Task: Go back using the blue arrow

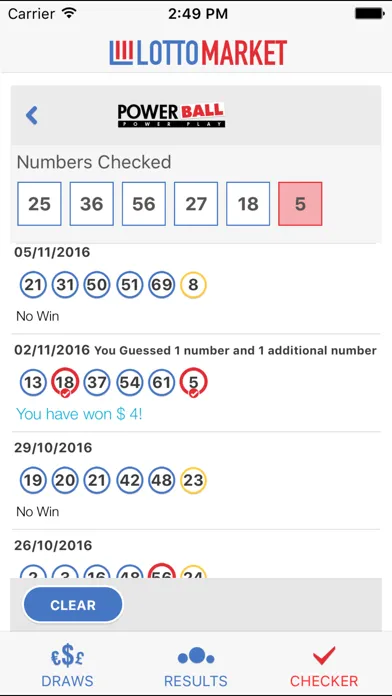Action: point(32,115)
